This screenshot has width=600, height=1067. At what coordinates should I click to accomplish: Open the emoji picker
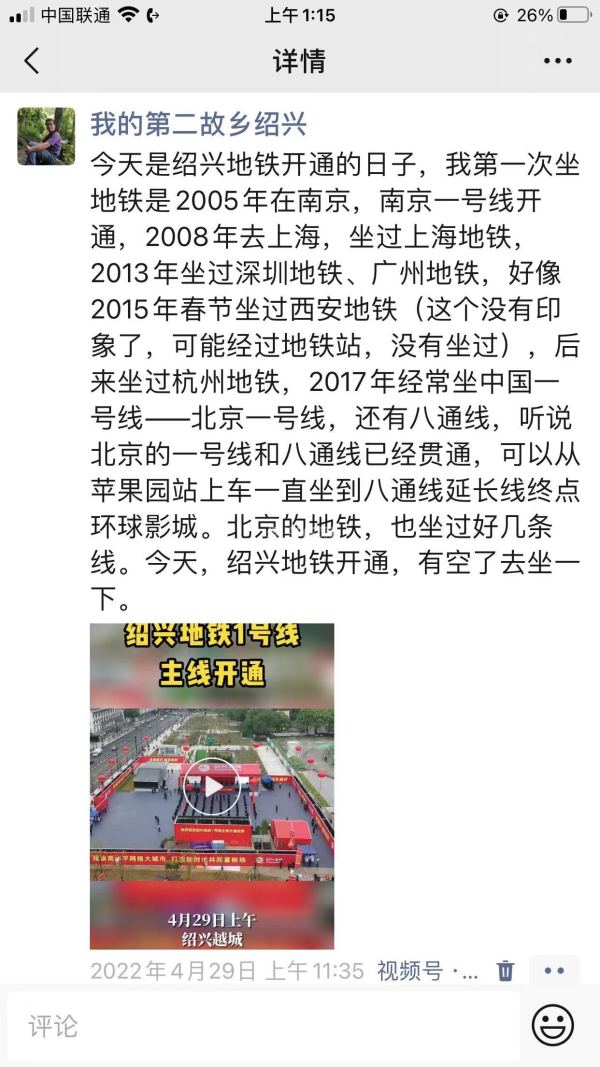[552, 1025]
